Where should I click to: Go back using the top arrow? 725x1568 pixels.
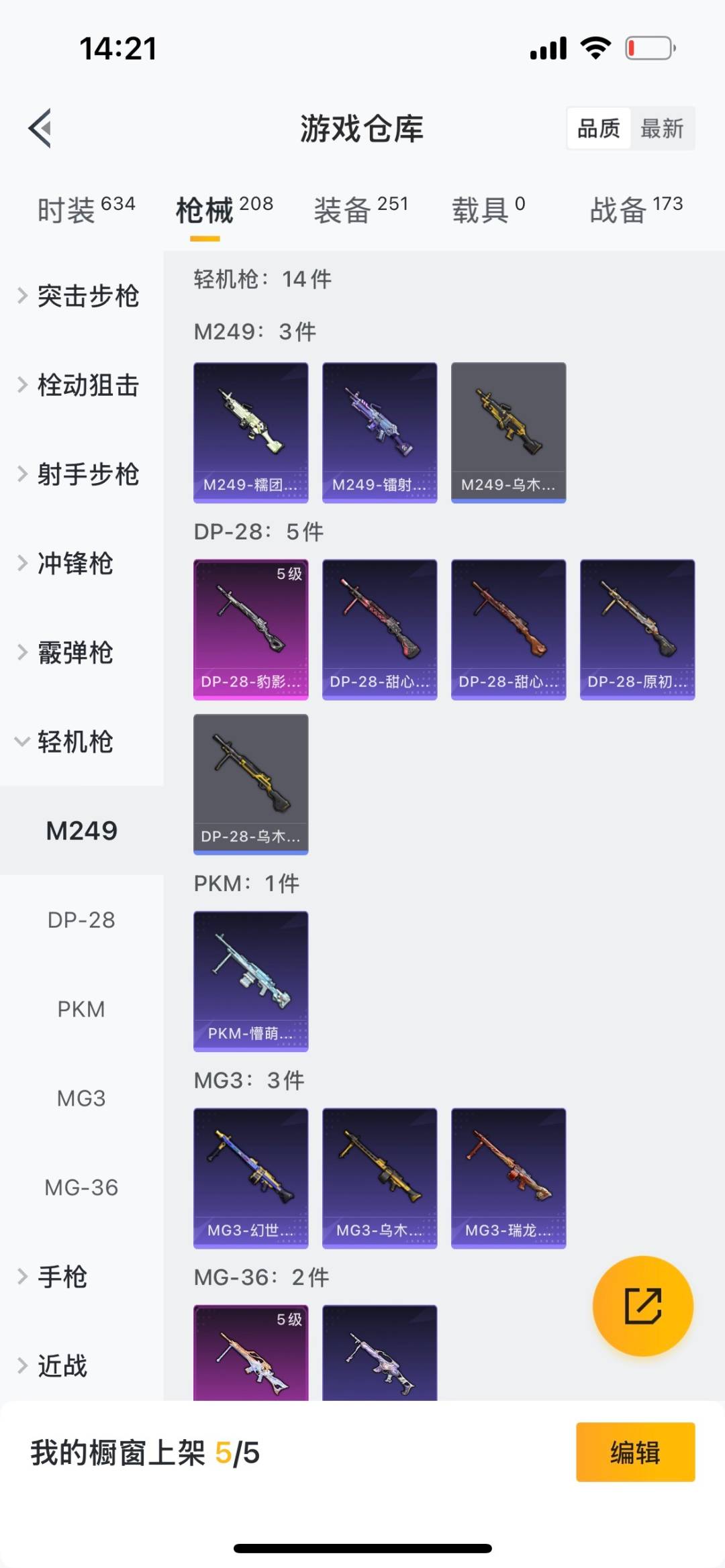(x=40, y=127)
